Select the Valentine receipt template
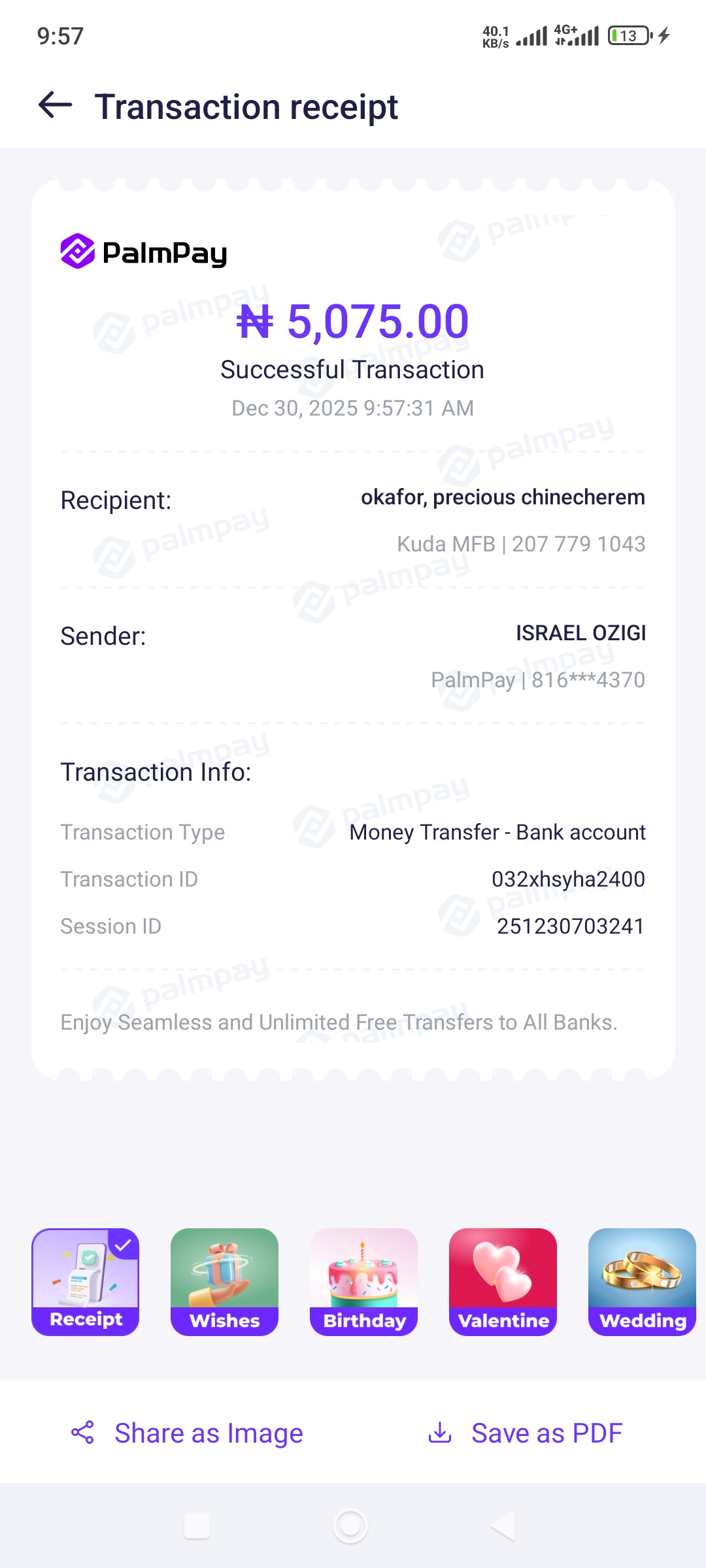This screenshot has width=706, height=1568. click(503, 1282)
